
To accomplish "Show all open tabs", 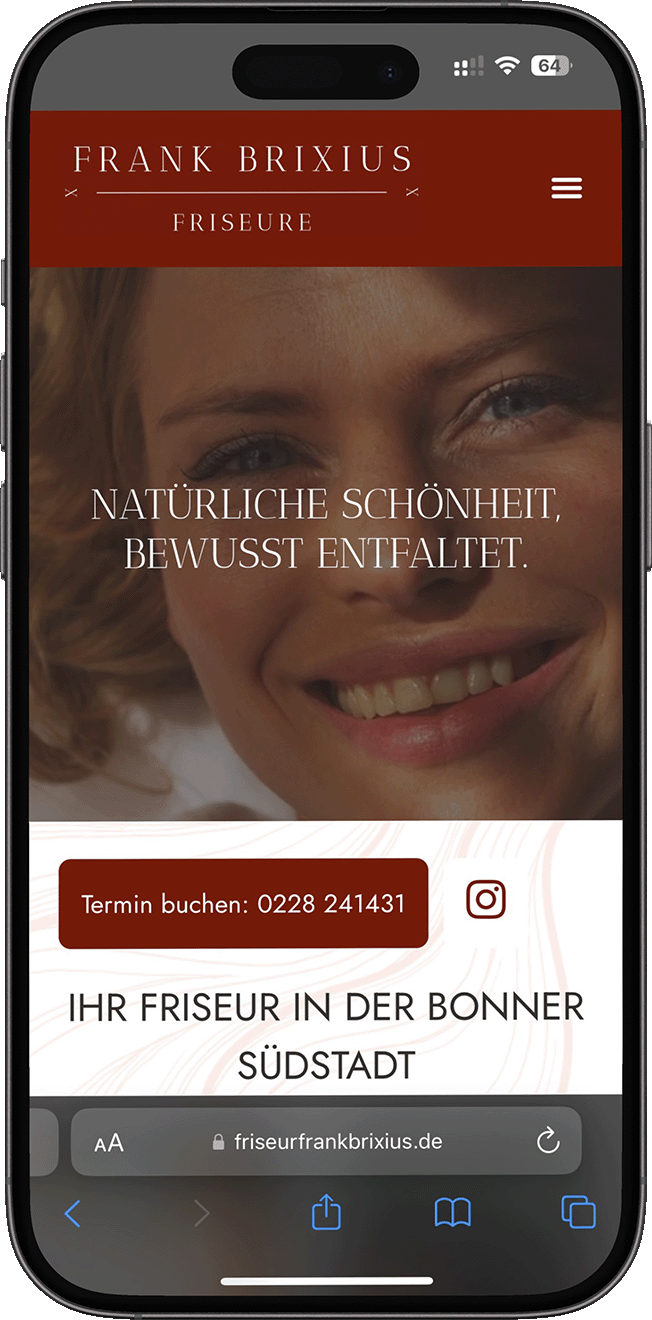I will tap(578, 1212).
